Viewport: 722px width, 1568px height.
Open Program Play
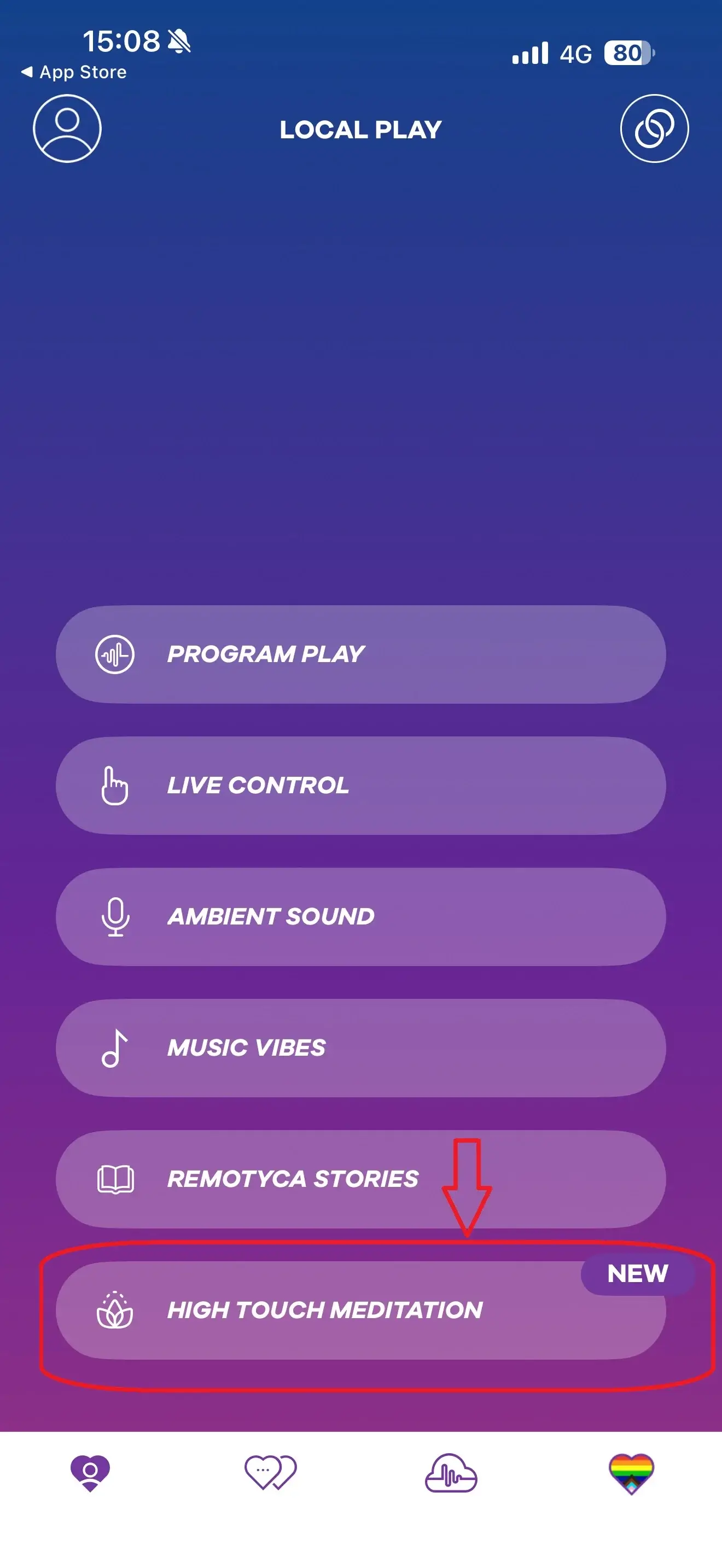click(x=361, y=654)
